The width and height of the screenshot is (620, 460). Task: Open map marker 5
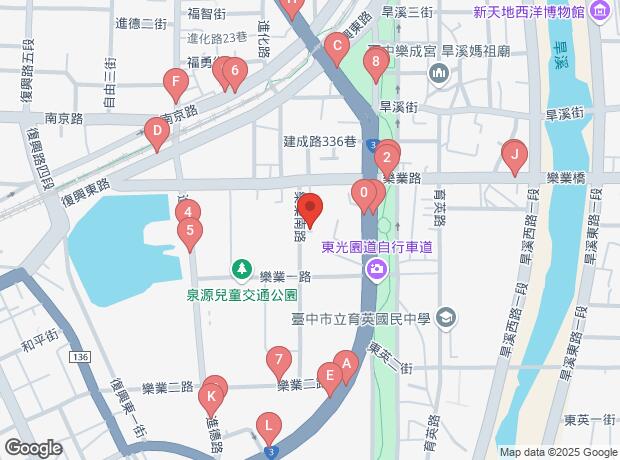(x=190, y=232)
